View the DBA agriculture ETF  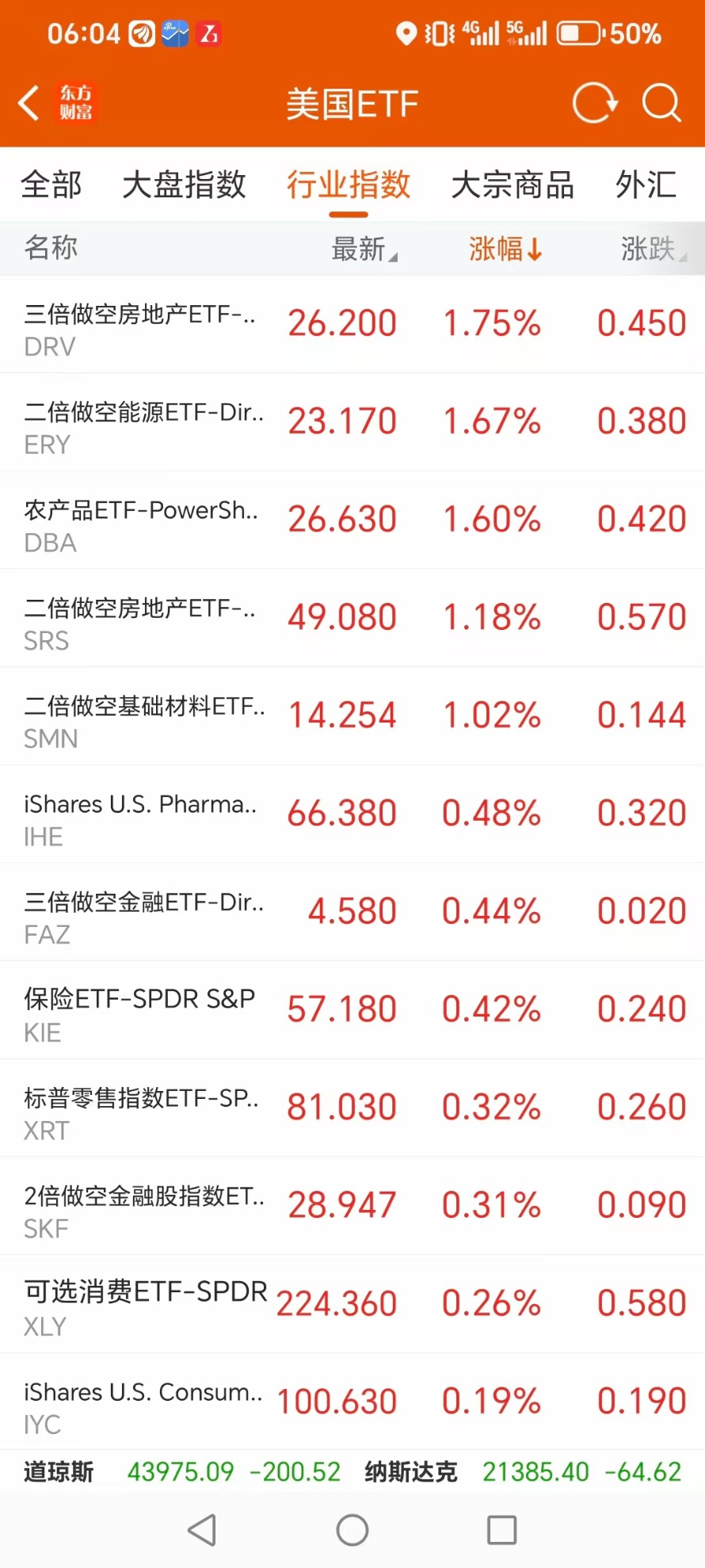[352, 521]
